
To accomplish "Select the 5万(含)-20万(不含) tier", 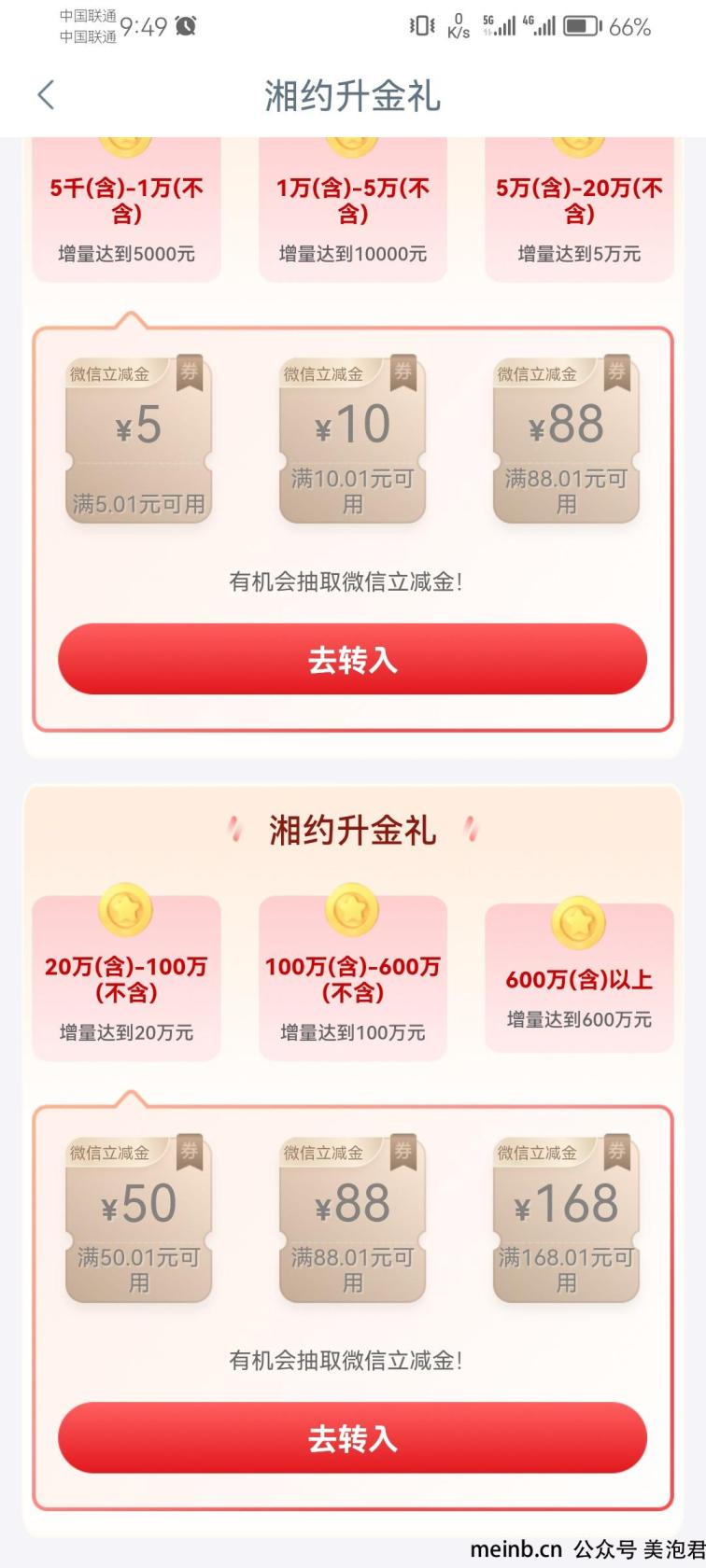I will (579, 209).
